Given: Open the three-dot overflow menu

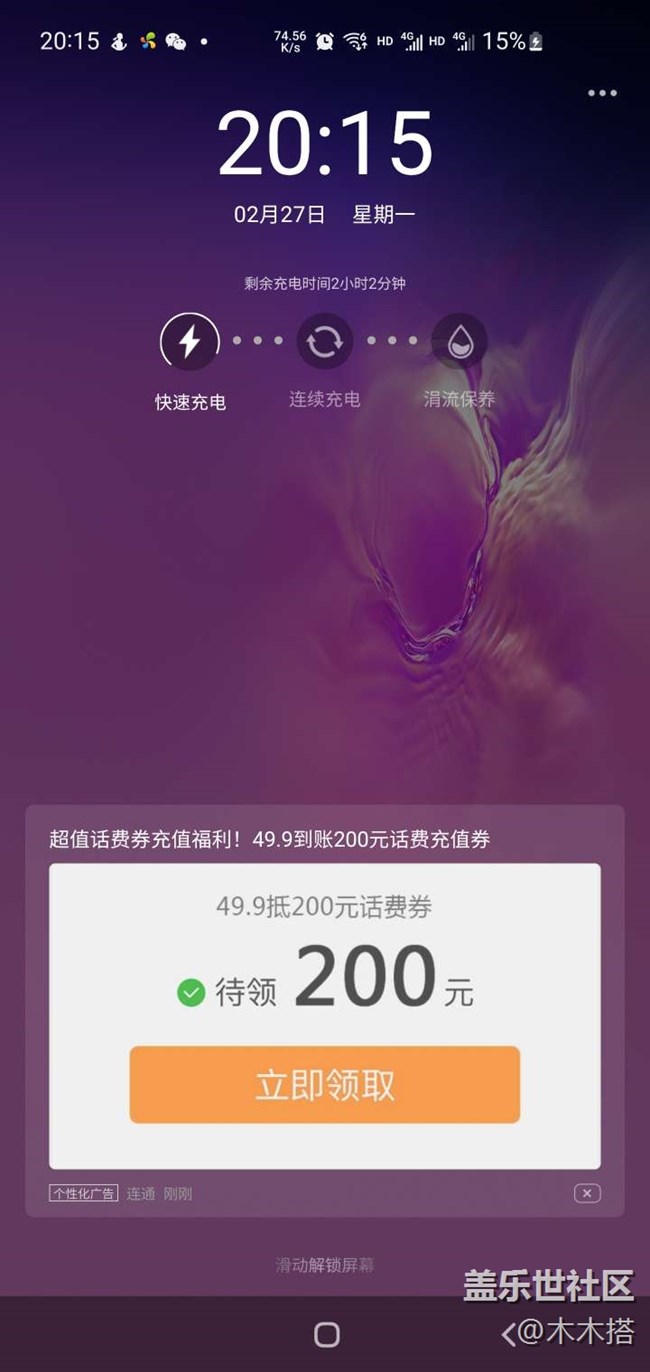Looking at the screenshot, I should coord(602,93).
